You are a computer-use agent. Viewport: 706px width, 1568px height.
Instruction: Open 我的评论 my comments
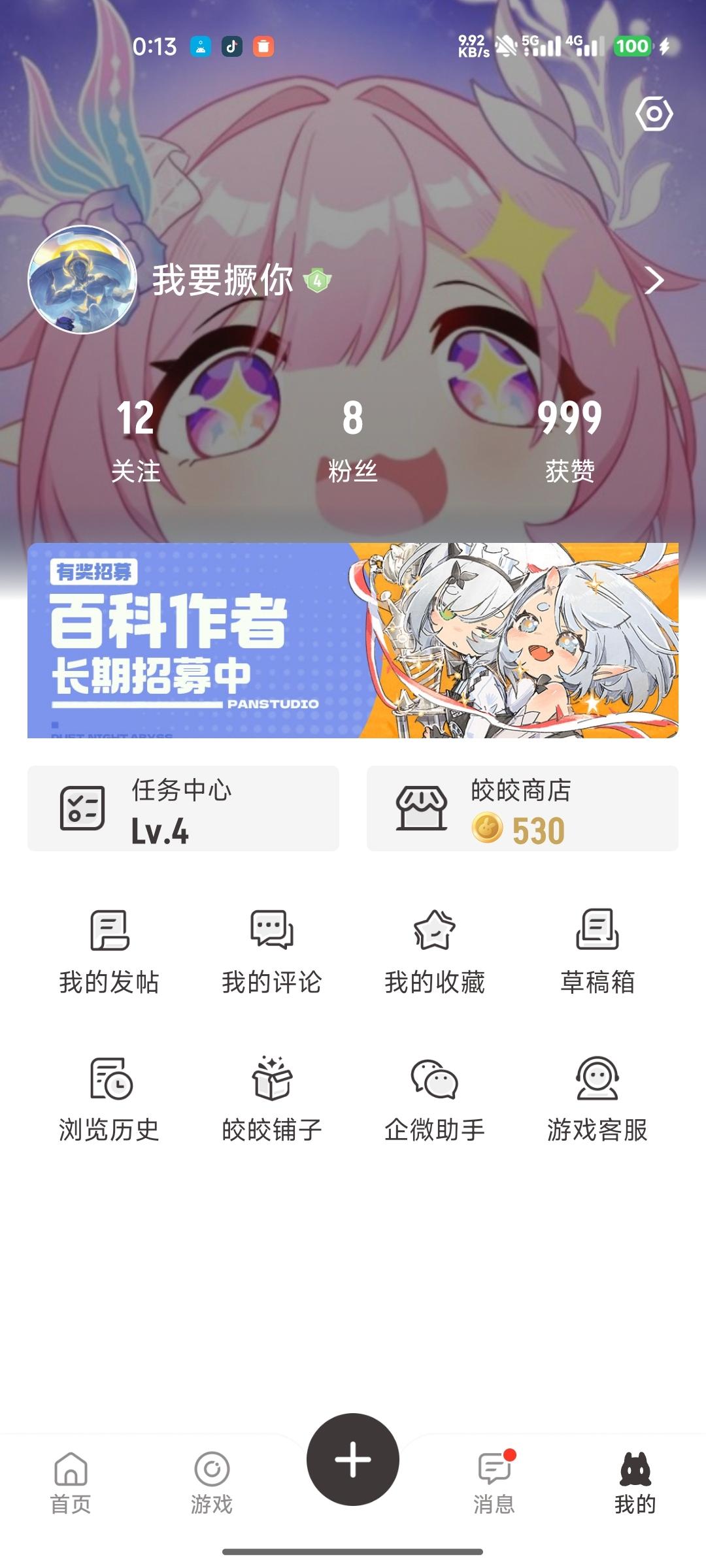pos(272,951)
